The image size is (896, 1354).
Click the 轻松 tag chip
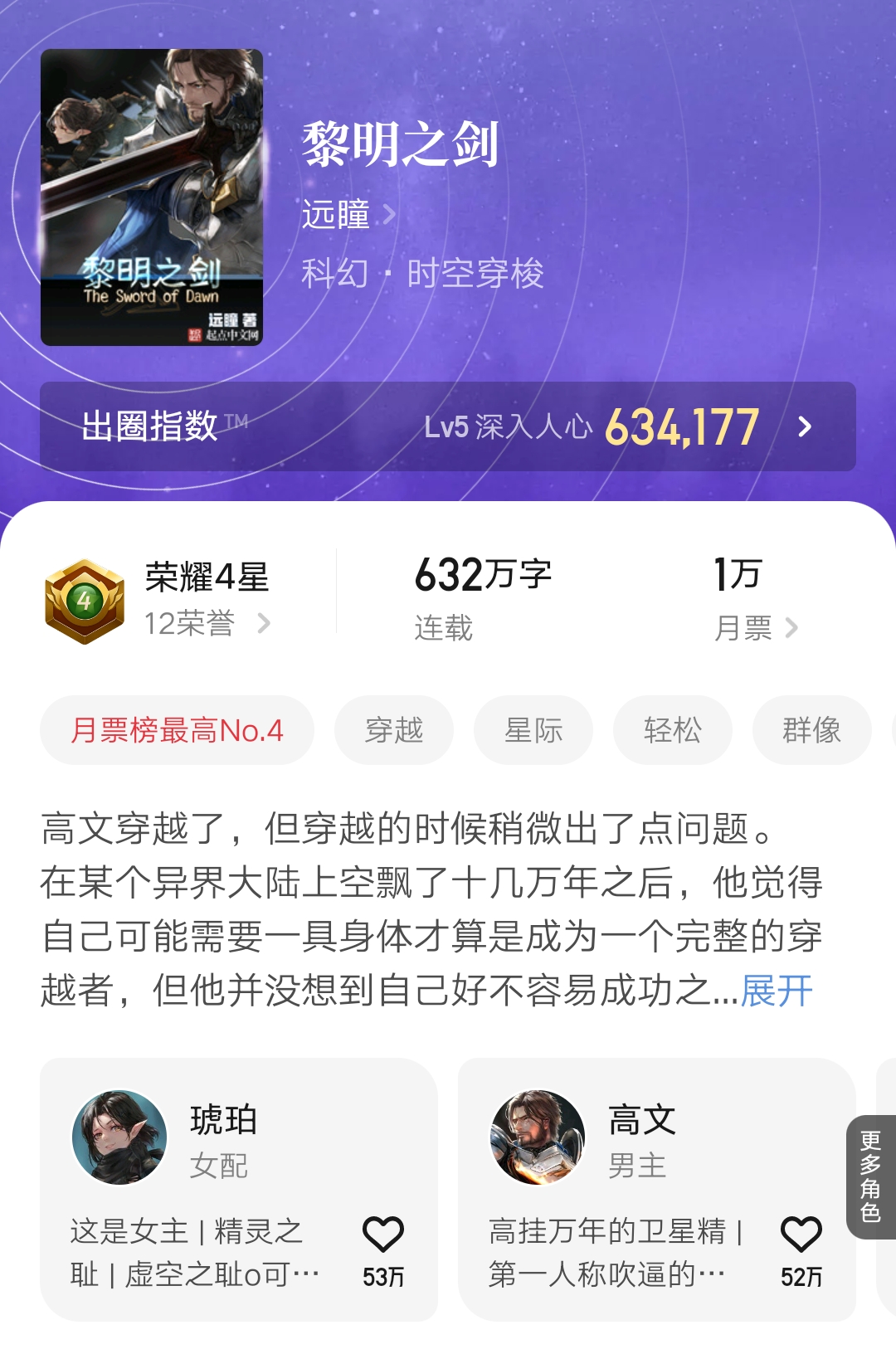click(673, 729)
